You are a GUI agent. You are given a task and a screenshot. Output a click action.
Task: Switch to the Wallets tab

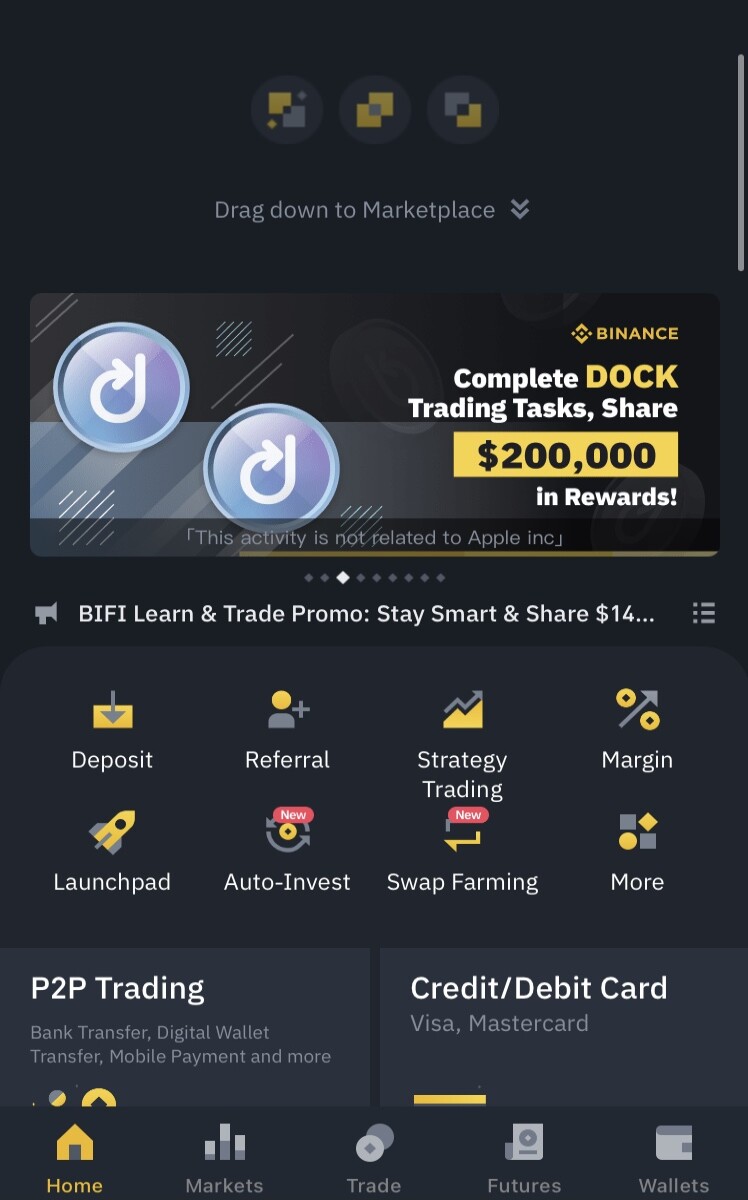(674, 1158)
